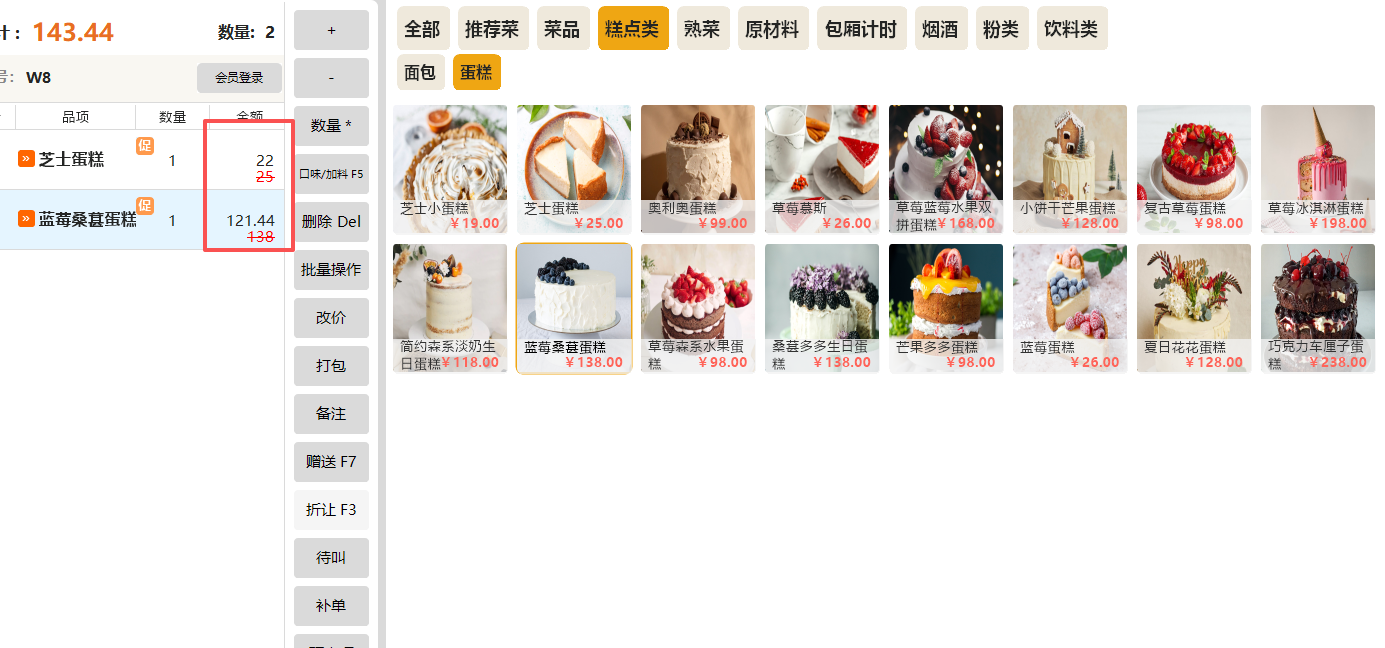This screenshot has width=1385, height=648.
Task: Decrease quantity with the minus button
Action: click(331, 78)
